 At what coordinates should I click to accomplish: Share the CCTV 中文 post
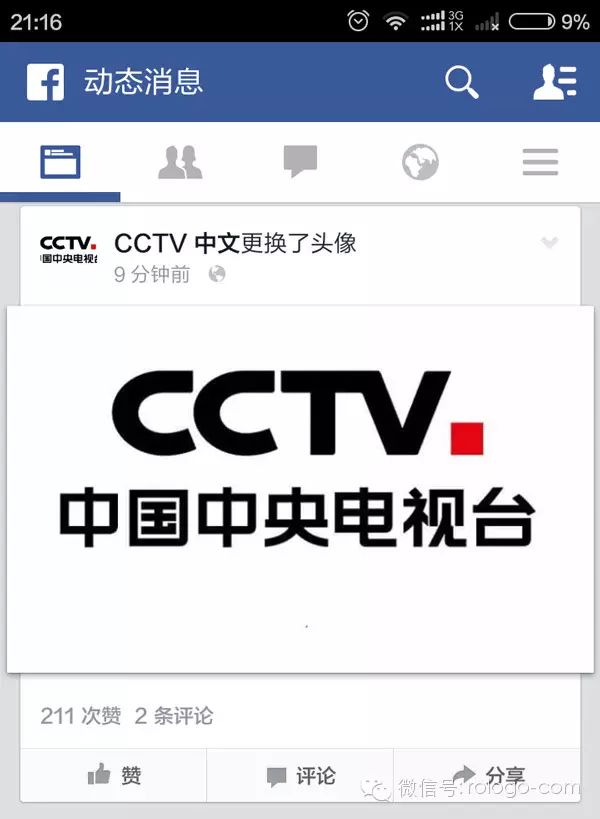[488, 775]
